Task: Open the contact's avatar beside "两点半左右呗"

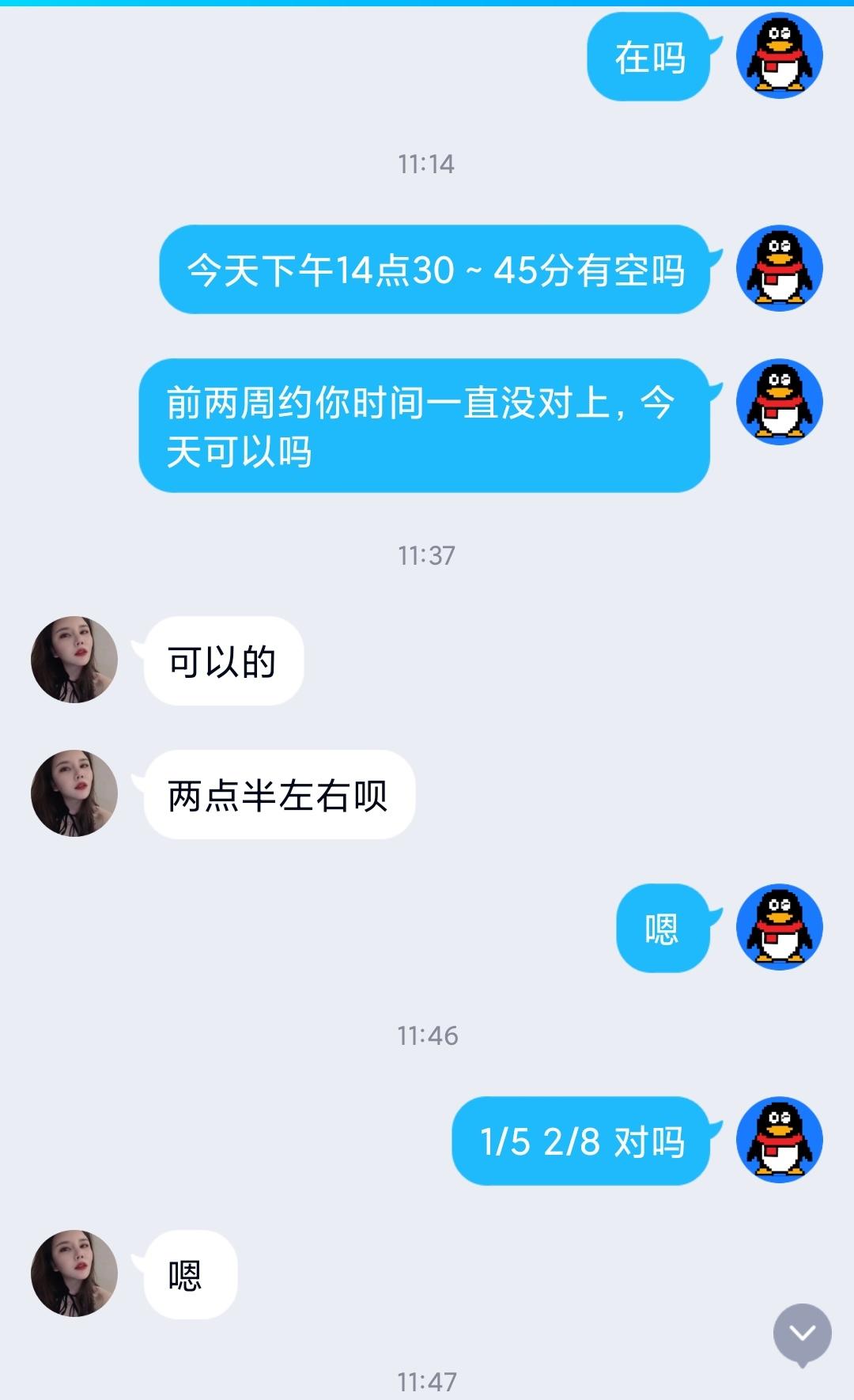Action: coord(74,793)
